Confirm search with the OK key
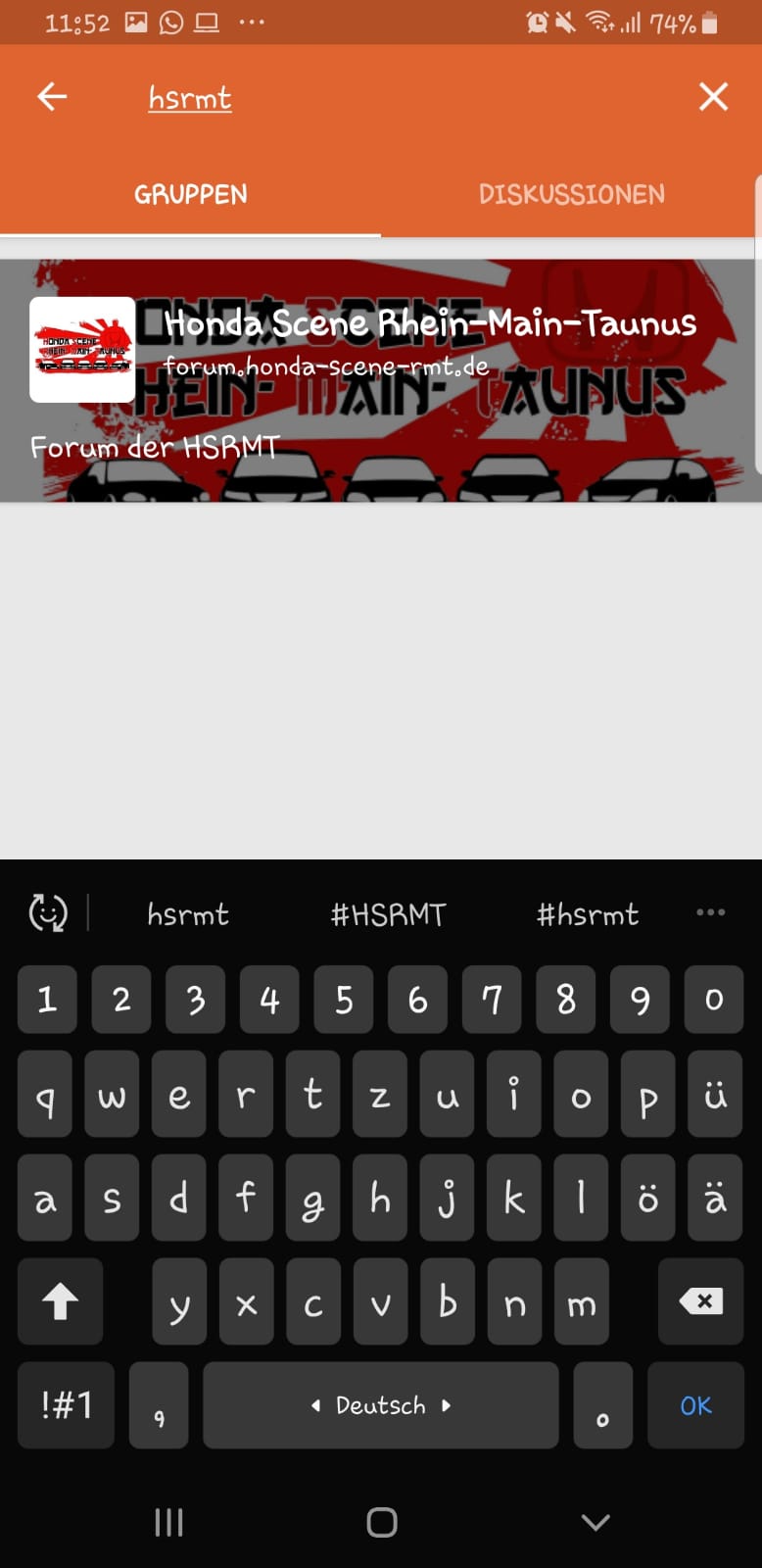Screen dimensions: 762x1568 pos(695,1405)
